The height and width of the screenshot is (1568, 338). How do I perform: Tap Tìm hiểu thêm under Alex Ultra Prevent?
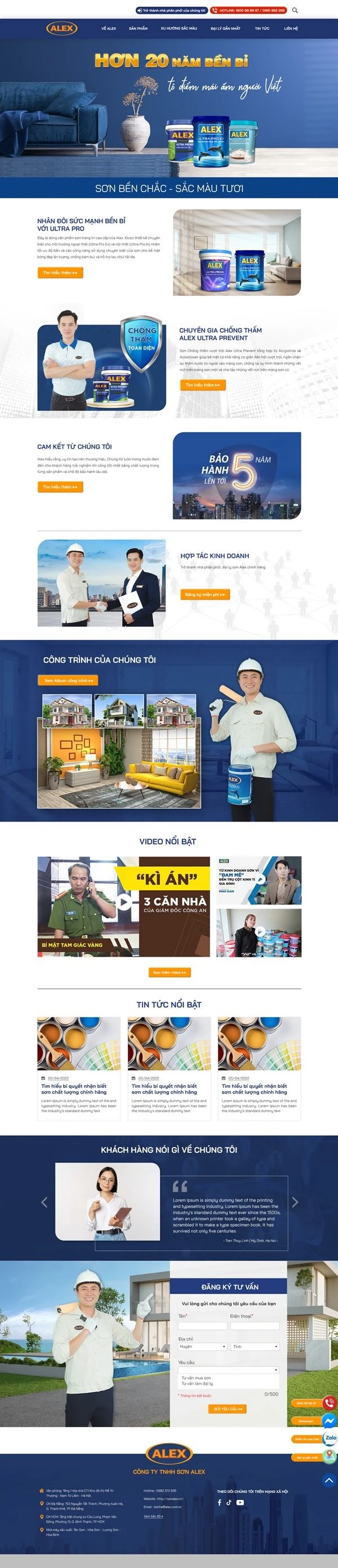(202, 385)
